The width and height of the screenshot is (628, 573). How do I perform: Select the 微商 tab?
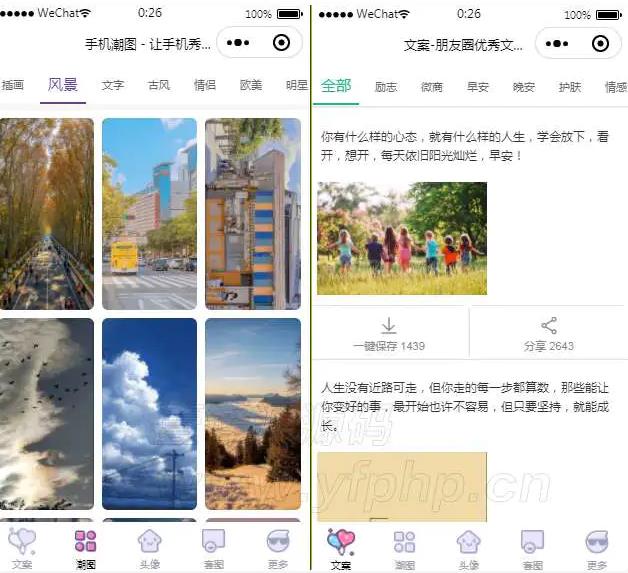432,88
